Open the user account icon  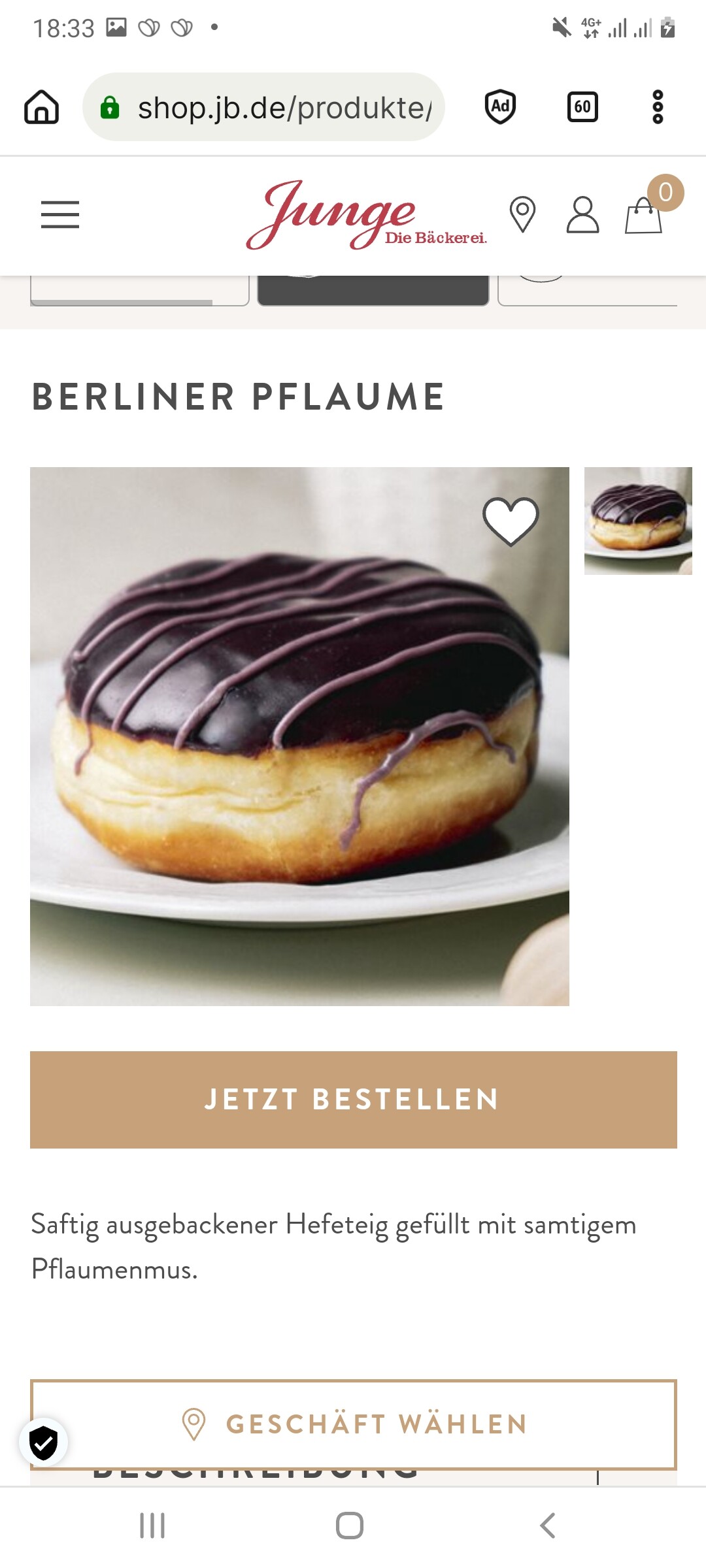coord(582,214)
